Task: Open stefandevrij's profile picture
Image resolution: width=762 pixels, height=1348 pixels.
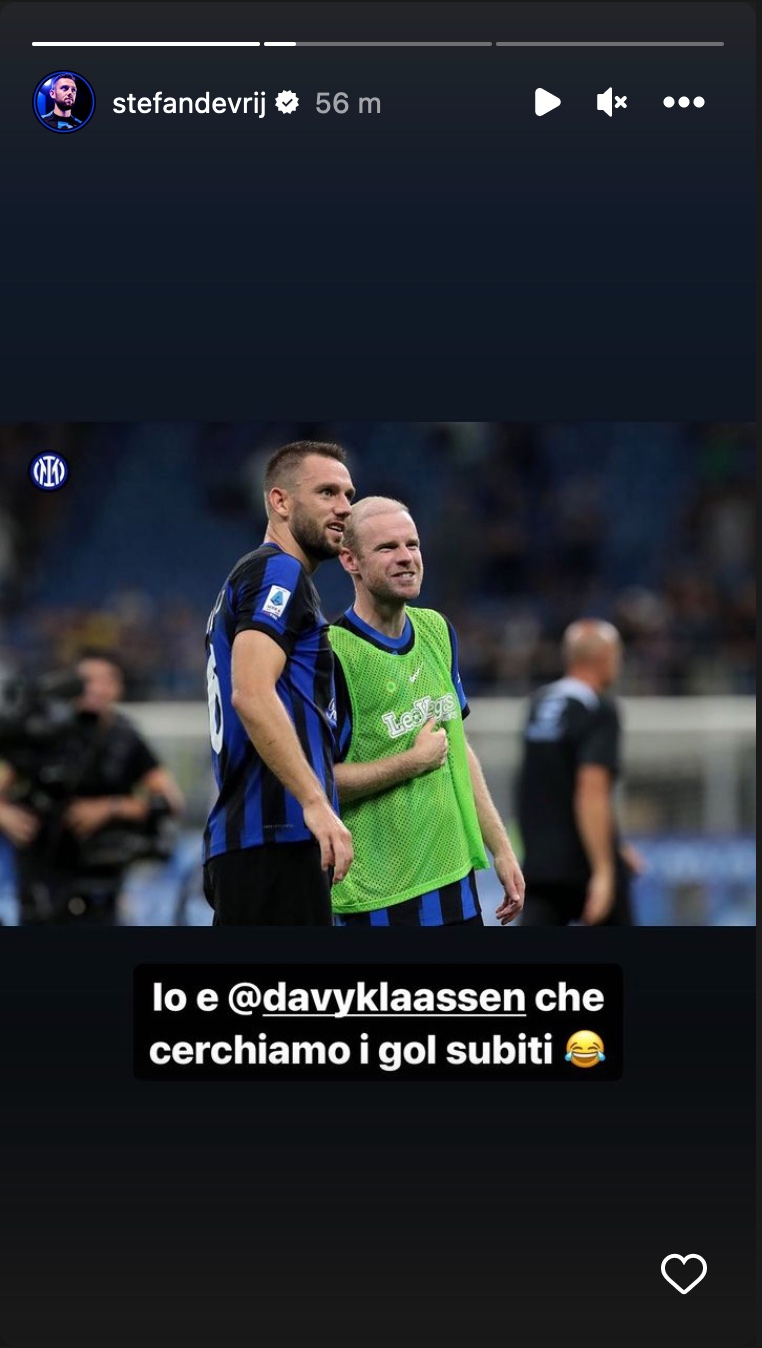Action: [64, 102]
